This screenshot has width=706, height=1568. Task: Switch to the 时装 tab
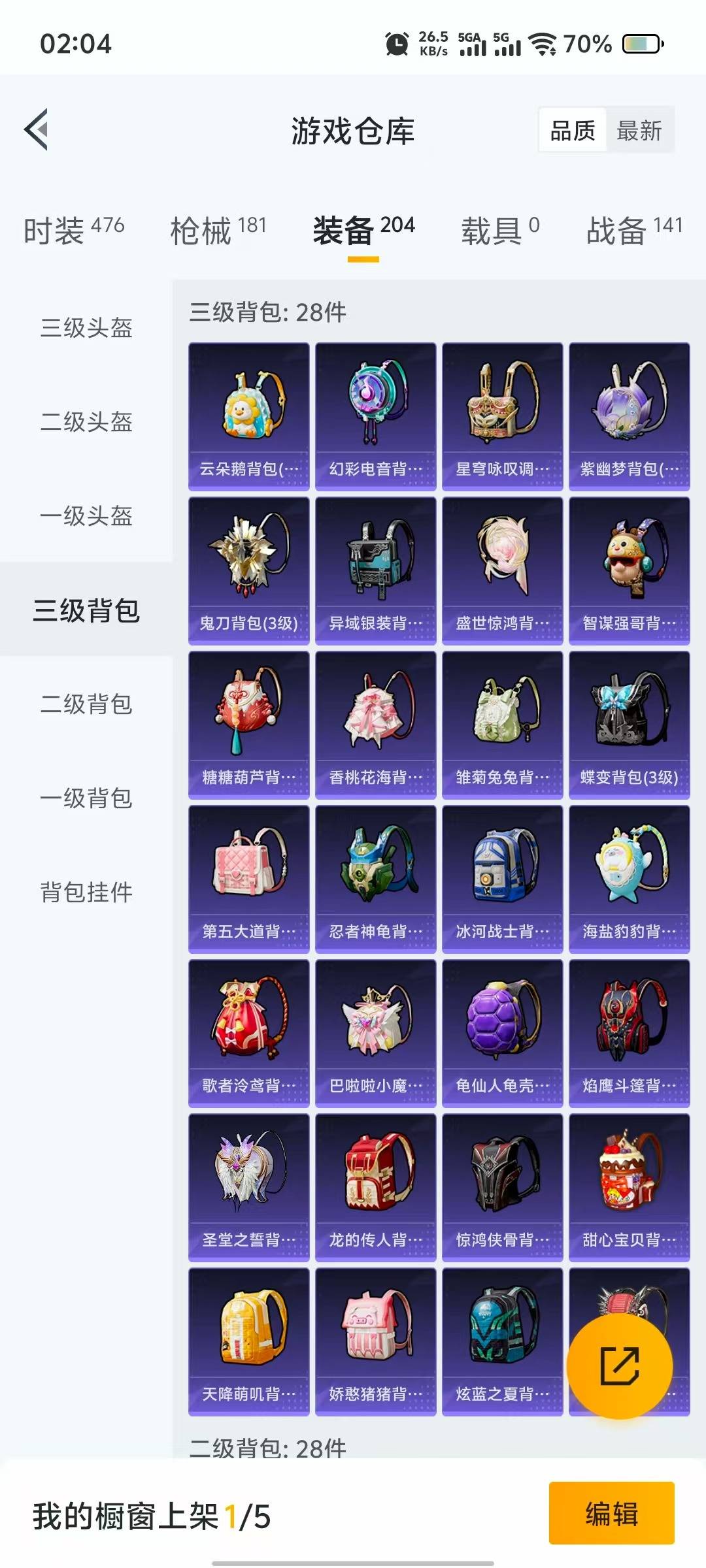[x=74, y=230]
